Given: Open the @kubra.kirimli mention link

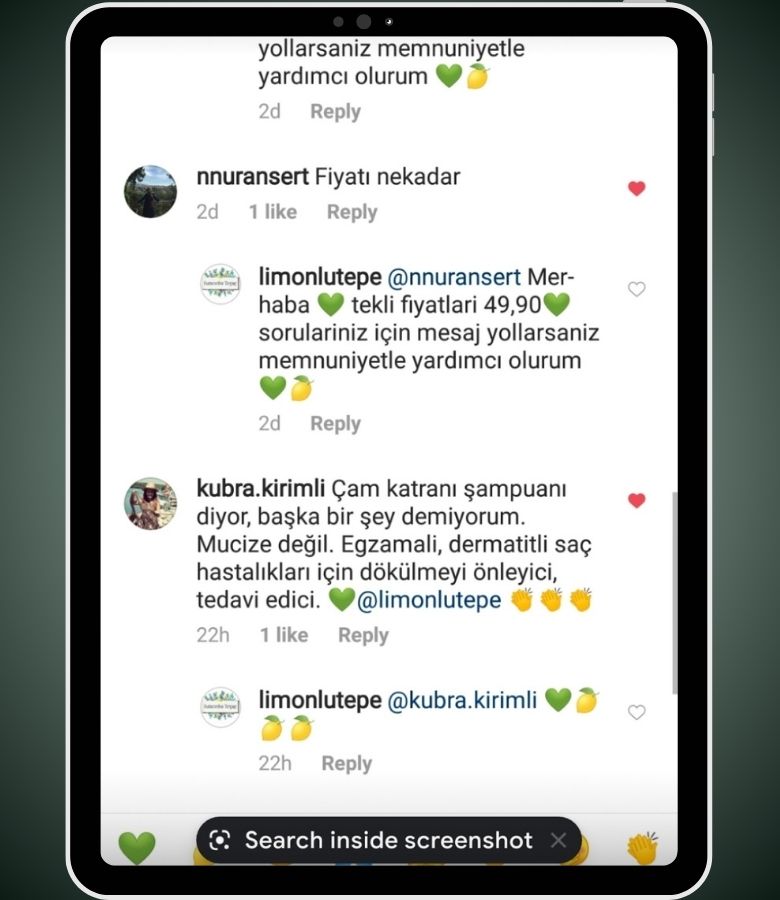Looking at the screenshot, I should (x=462, y=700).
